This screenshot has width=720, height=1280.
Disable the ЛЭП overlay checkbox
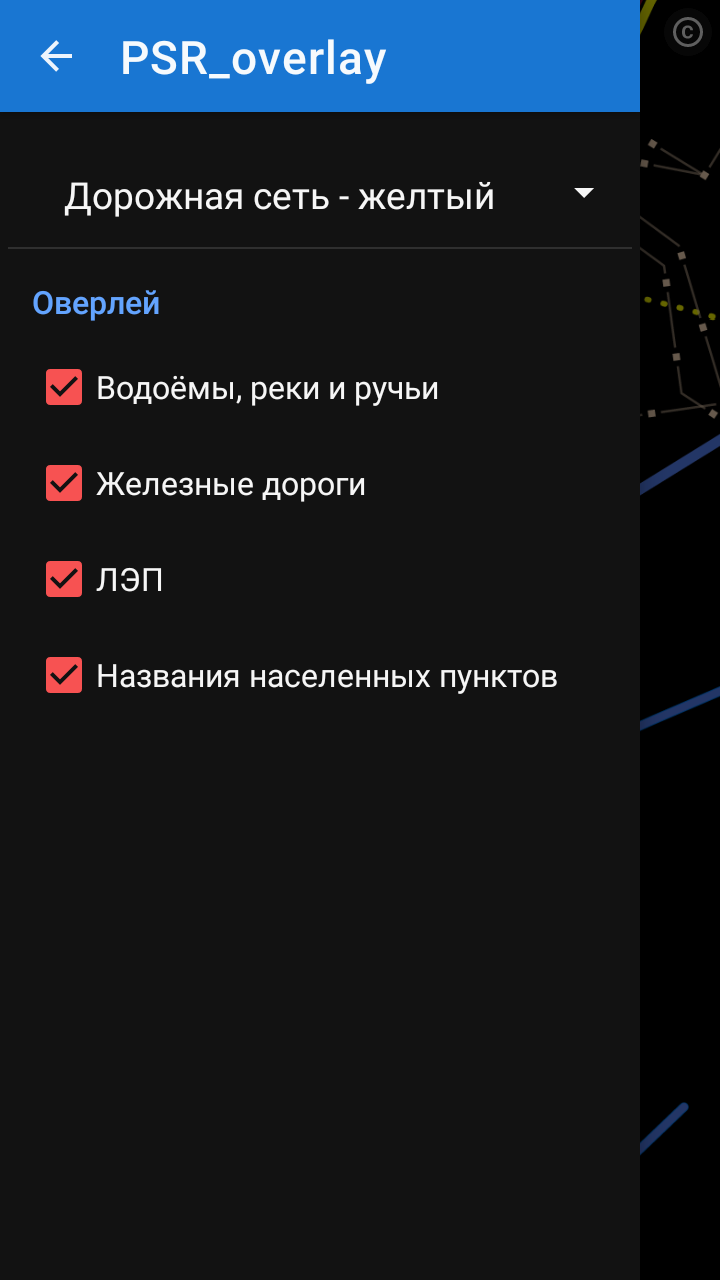[64, 579]
